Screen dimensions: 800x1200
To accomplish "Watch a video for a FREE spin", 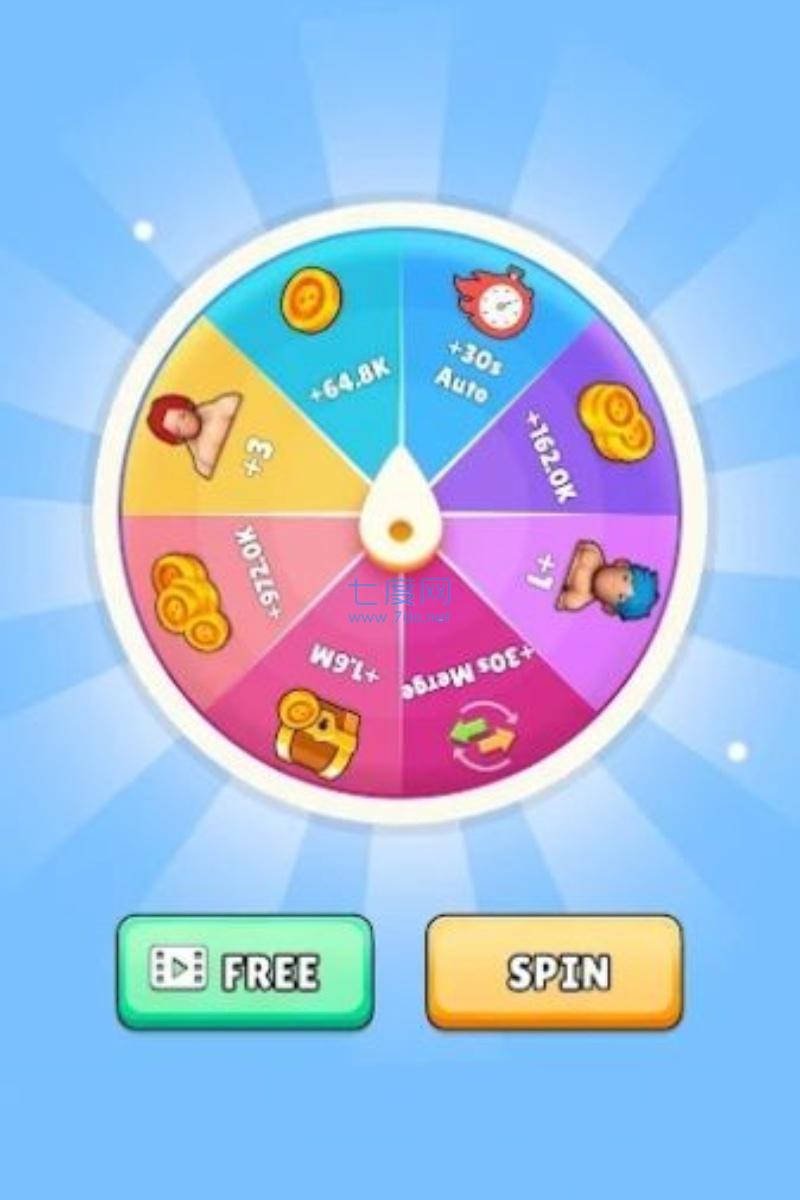I will pos(245,971).
